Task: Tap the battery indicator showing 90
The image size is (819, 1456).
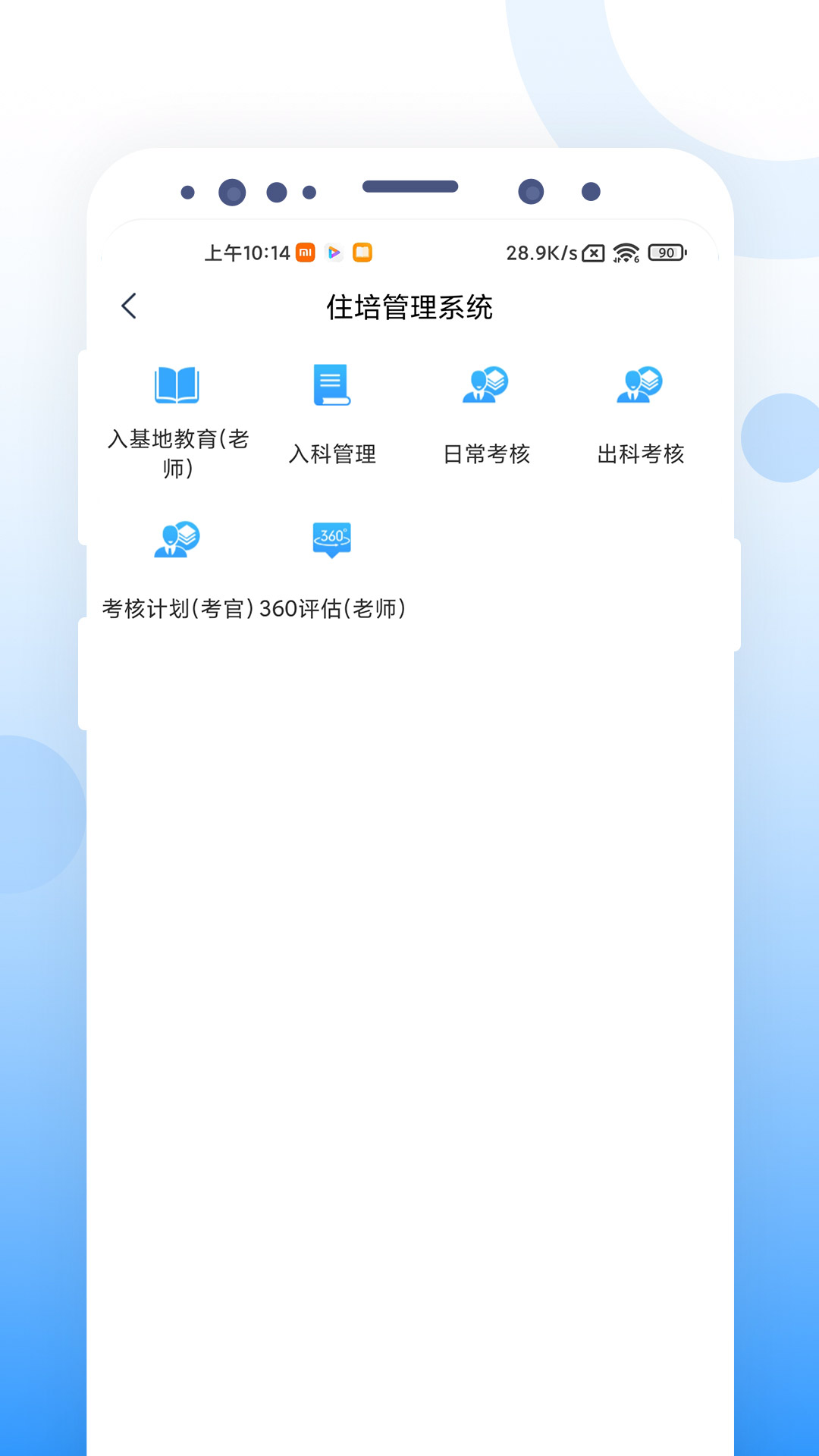Action: point(664,253)
